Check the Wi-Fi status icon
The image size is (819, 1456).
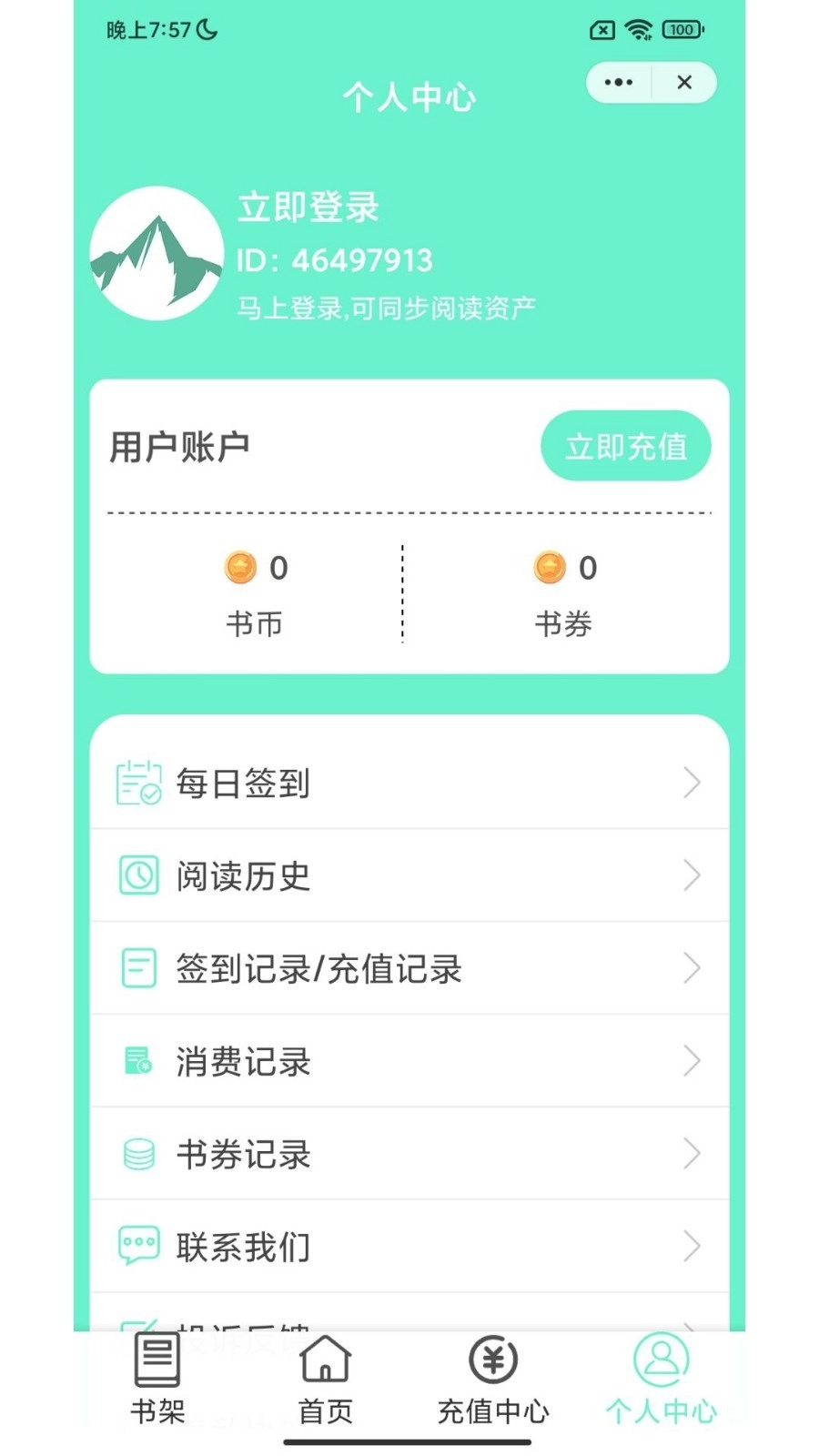(x=640, y=29)
